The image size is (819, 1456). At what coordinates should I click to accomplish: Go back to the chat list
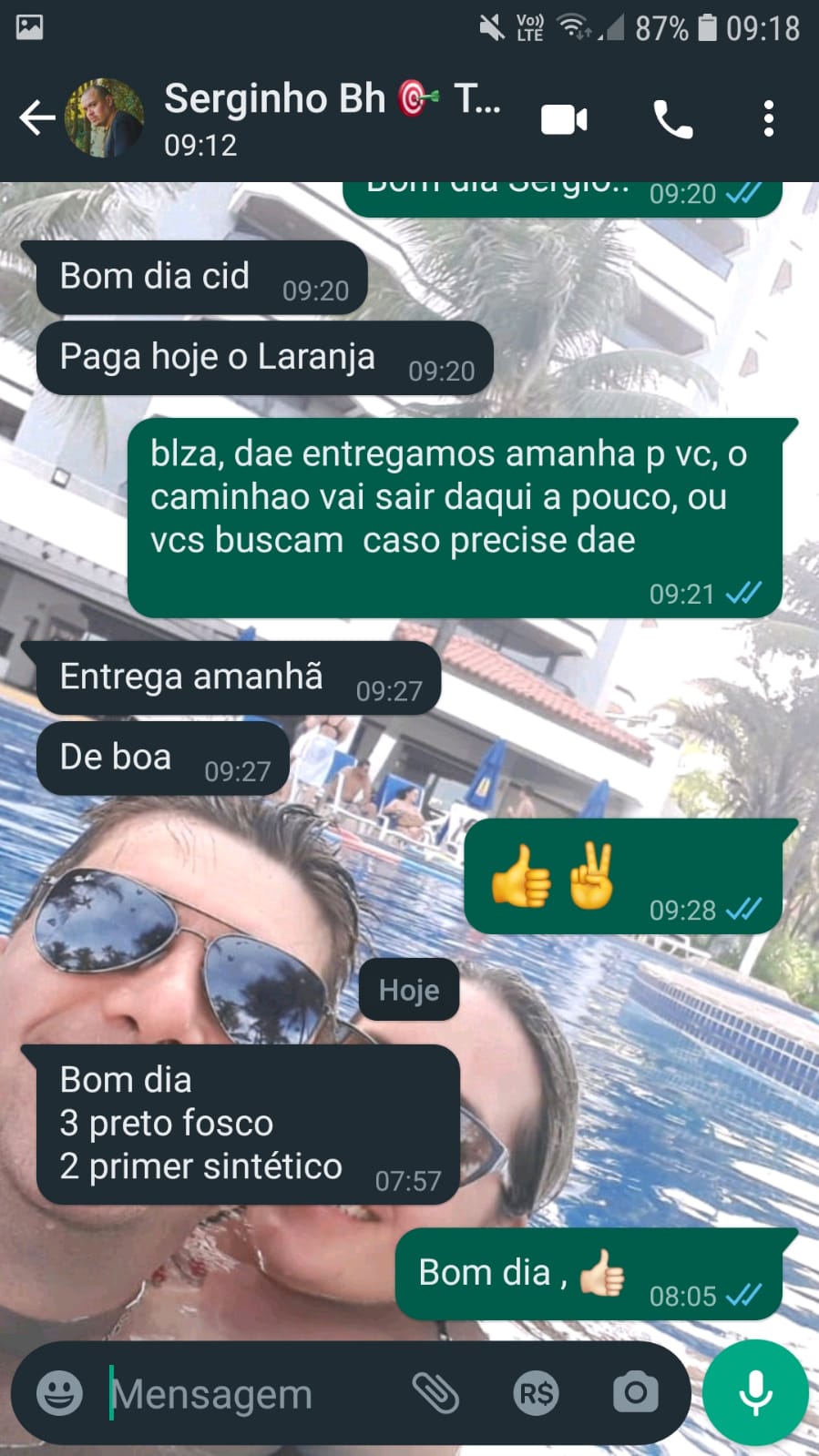(36, 118)
